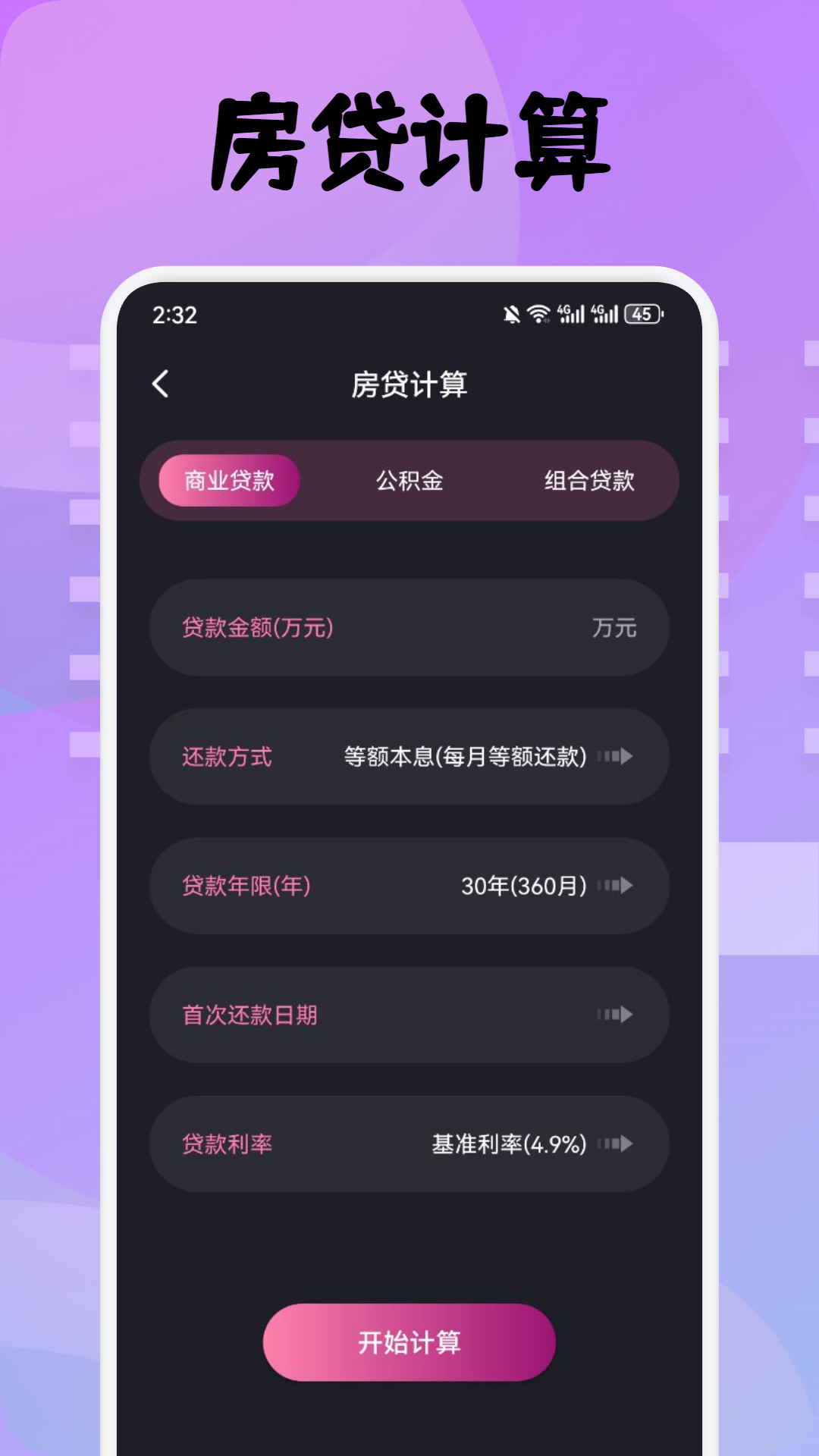Open the 还款方式 repayment method selector
The height and width of the screenshot is (1456, 819).
[409, 756]
